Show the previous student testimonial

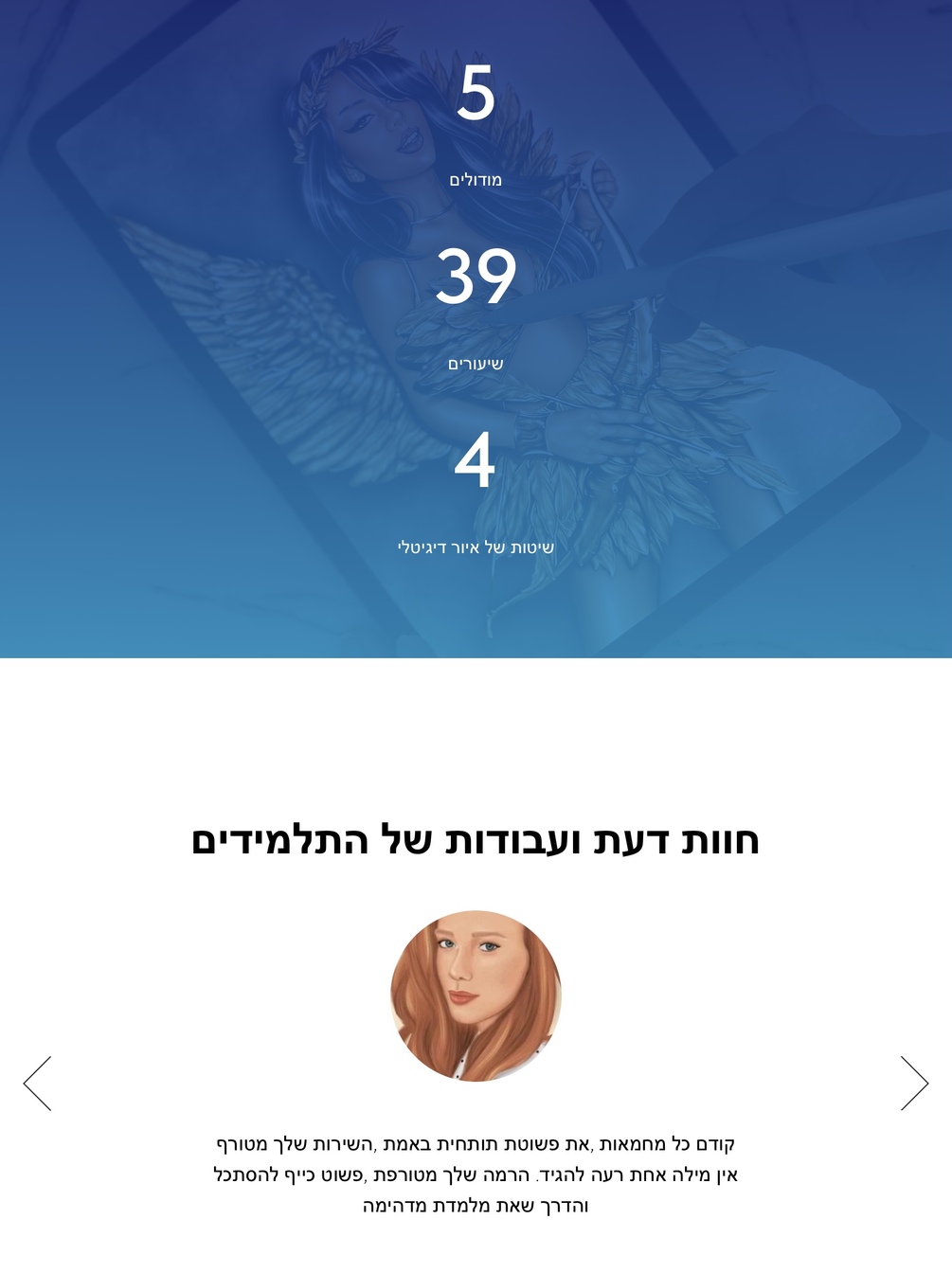click(x=37, y=1083)
